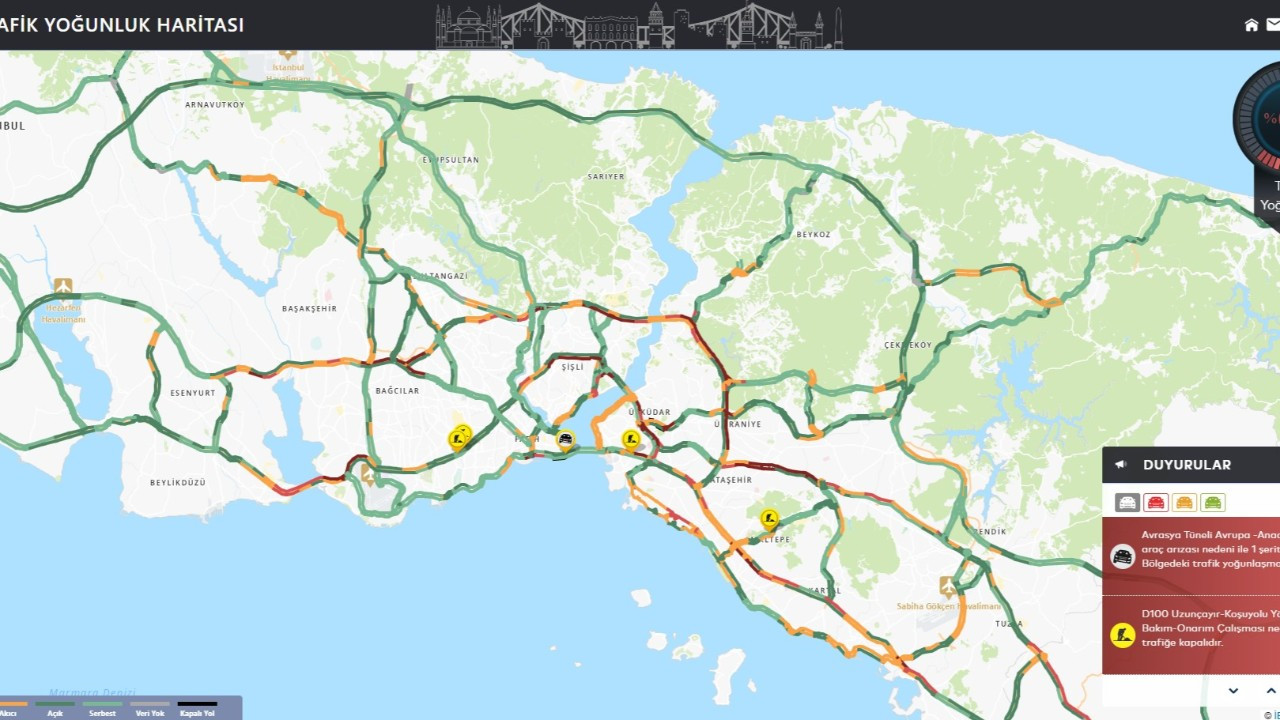Show next announcements with down arrow
The height and width of the screenshot is (720, 1280).
point(1233,691)
